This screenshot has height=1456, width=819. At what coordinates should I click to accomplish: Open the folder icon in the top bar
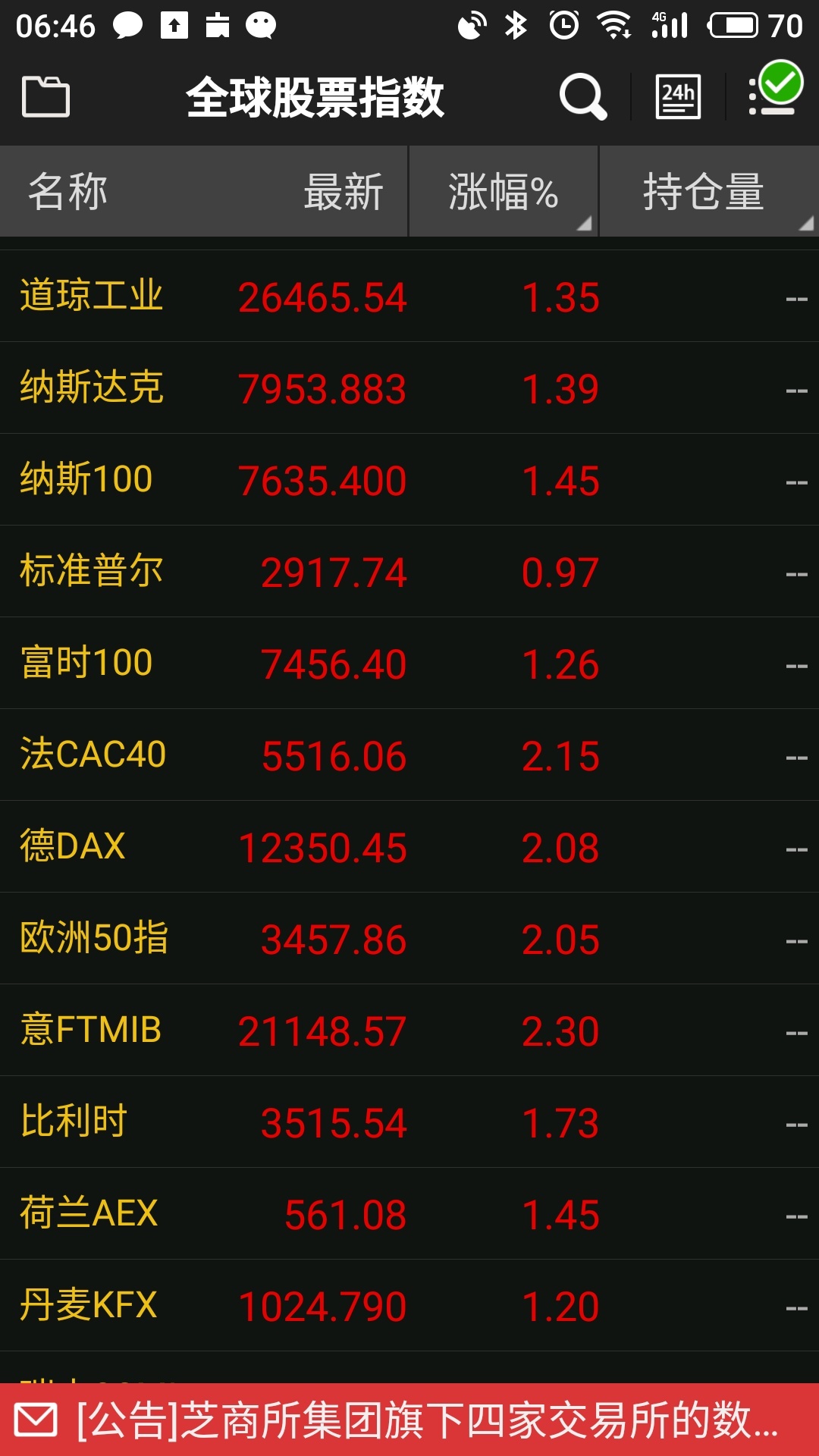45,97
